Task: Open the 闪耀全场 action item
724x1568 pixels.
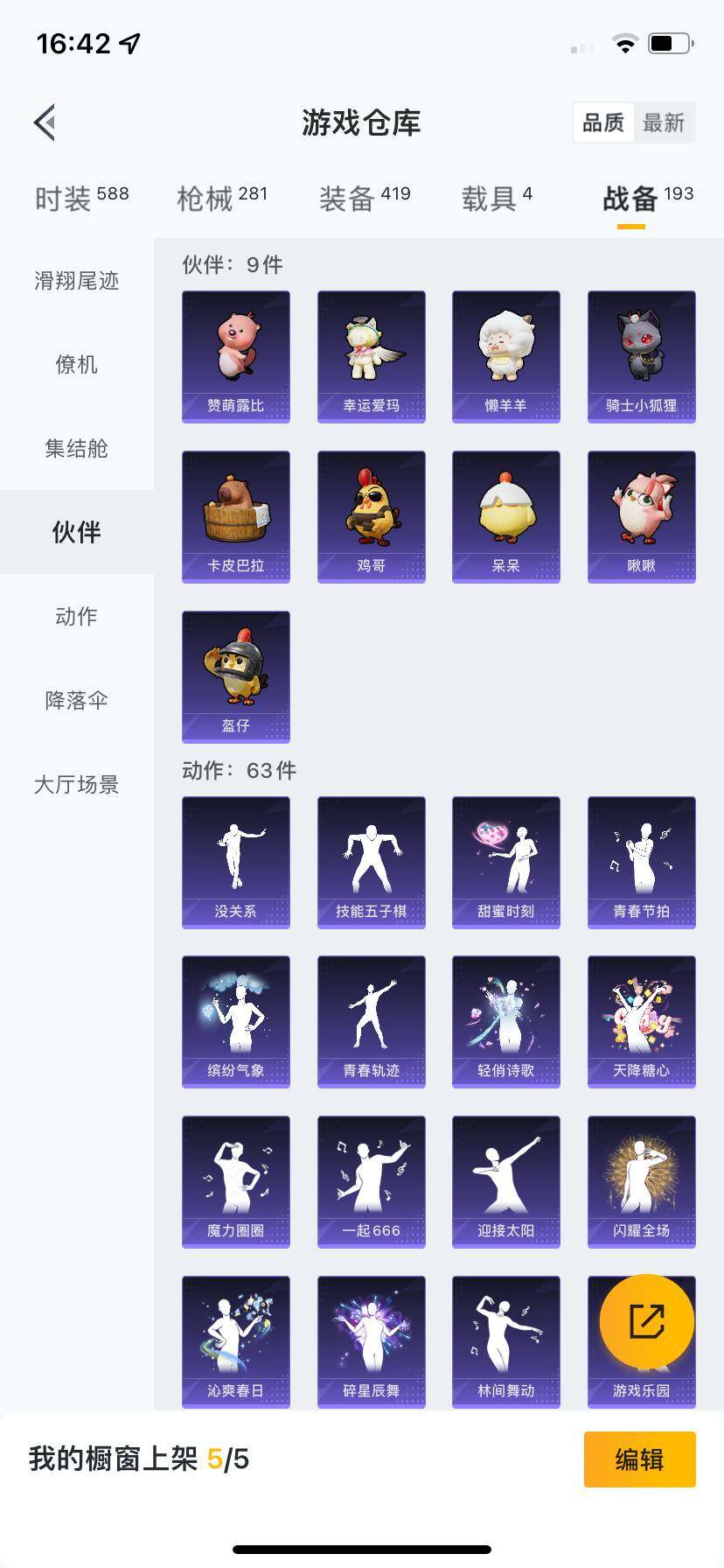Action: [641, 1181]
